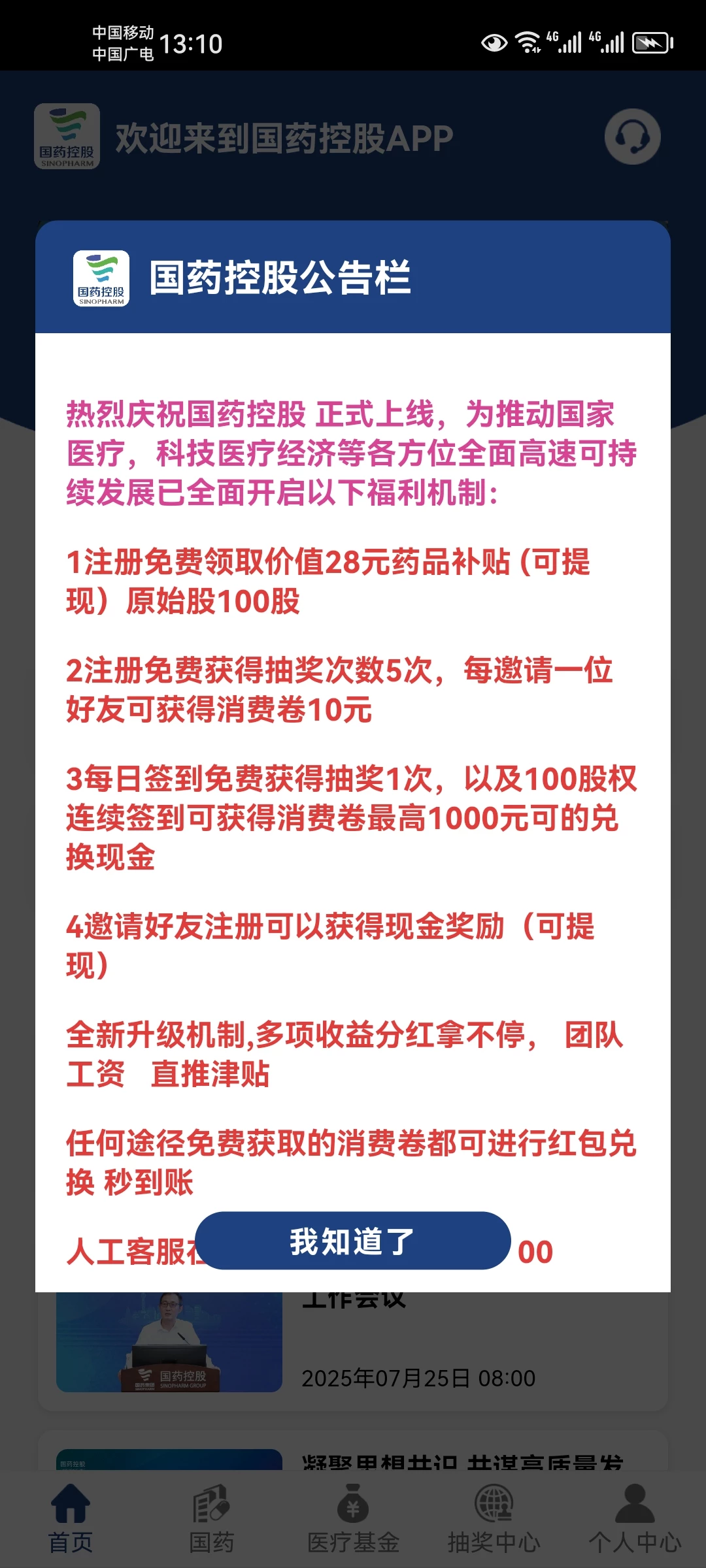Go to the 抽奖中心 tab
The height and width of the screenshot is (1568, 706).
click(494, 1519)
